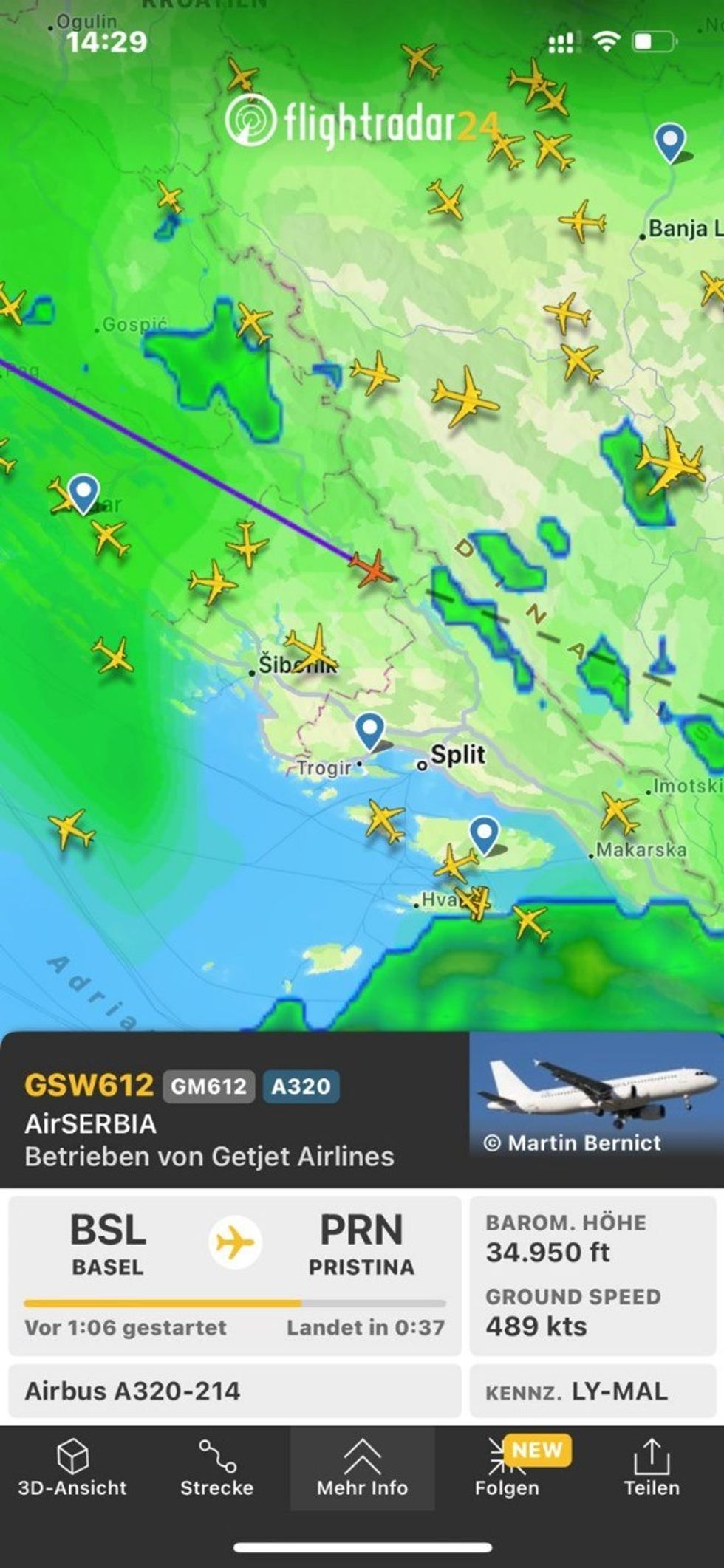Expand Mehr Info details
The image size is (724, 1568).
pos(362,1468)
